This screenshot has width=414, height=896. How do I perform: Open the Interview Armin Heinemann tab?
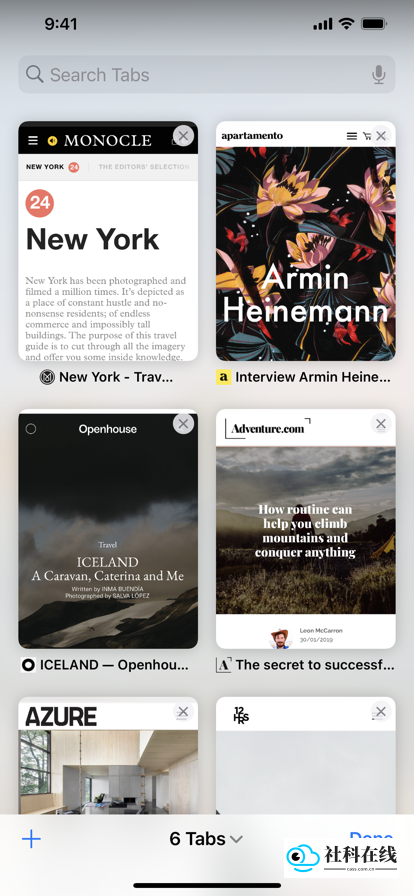[306, 241]
